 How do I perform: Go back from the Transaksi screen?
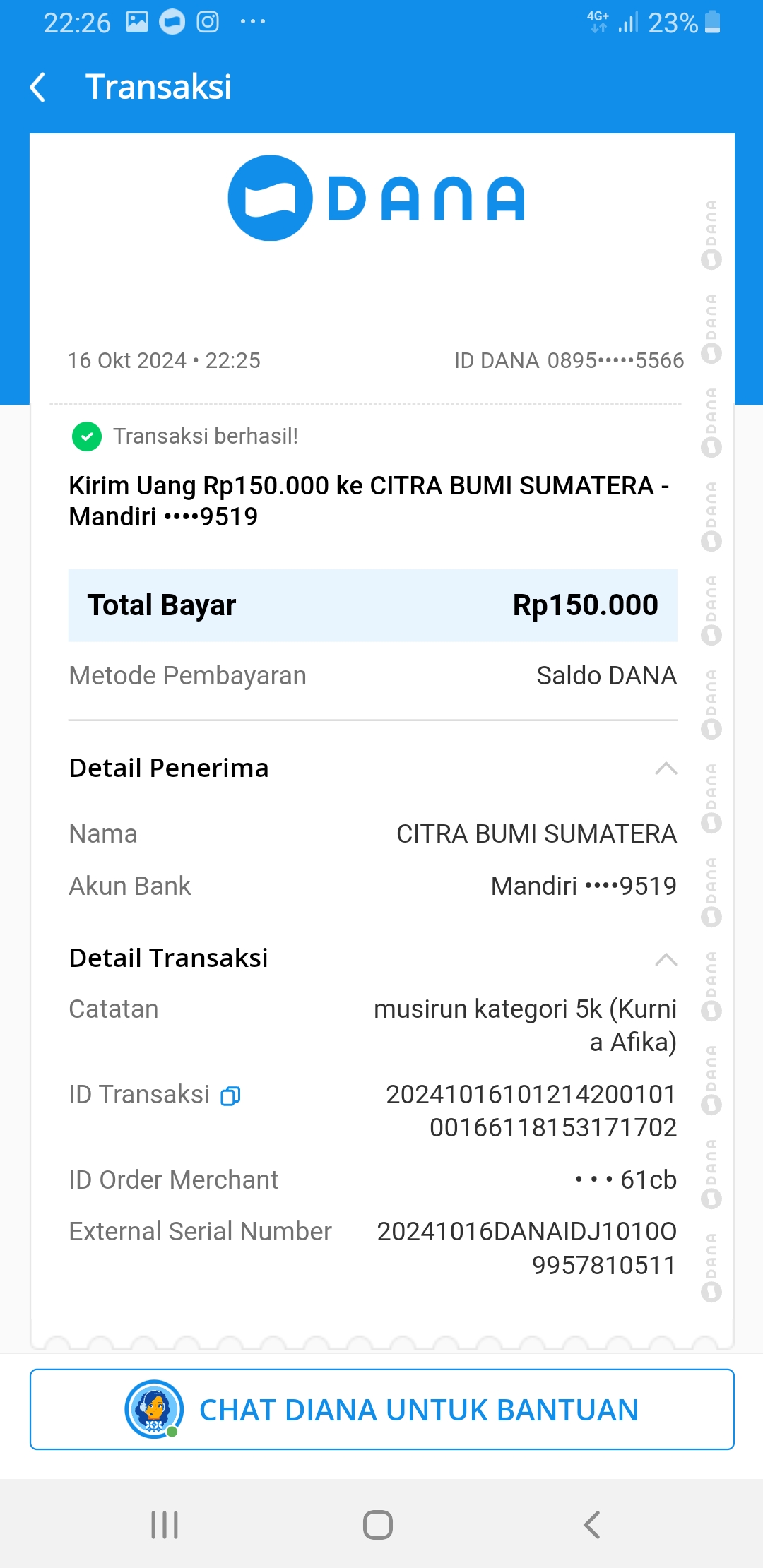[38, 88]
